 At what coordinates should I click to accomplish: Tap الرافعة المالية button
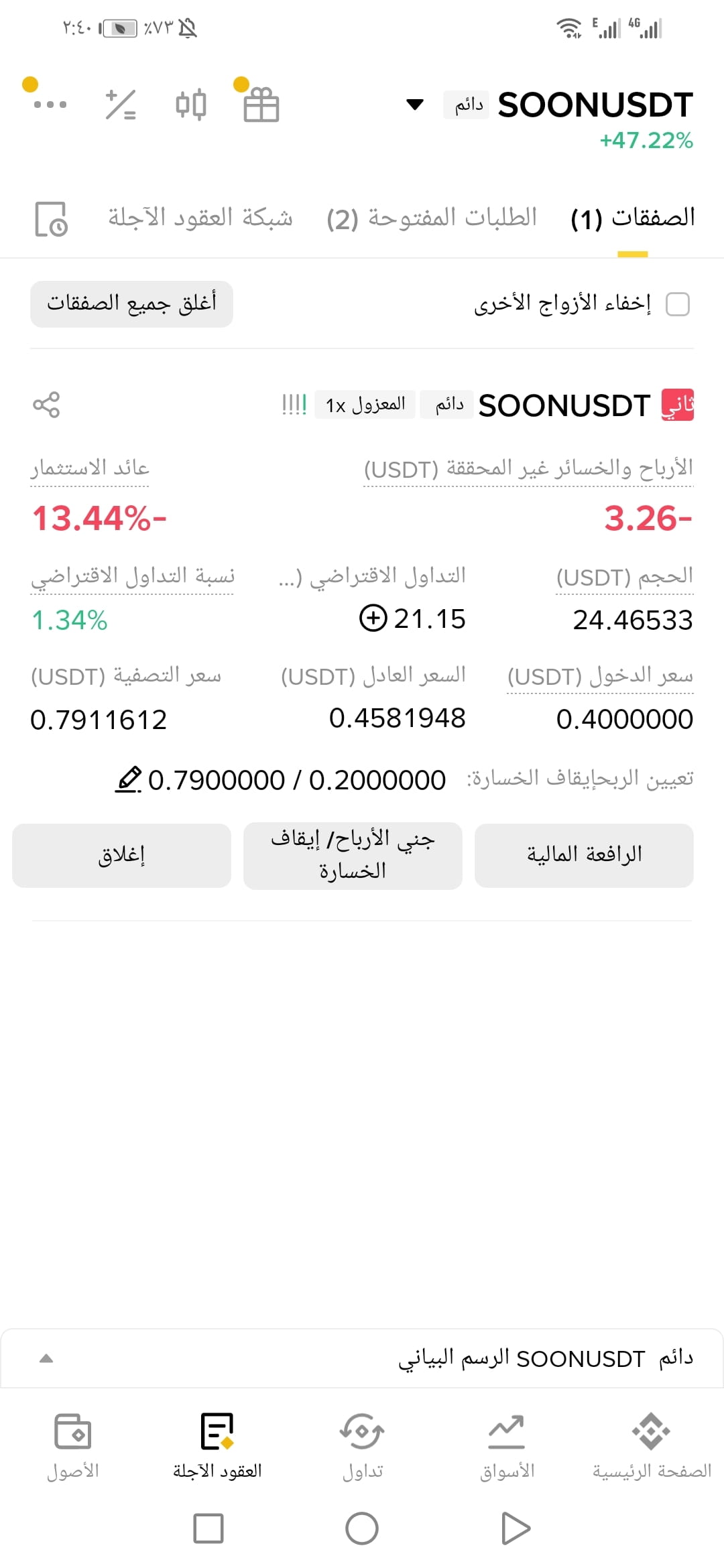click(x=584, y=855)
